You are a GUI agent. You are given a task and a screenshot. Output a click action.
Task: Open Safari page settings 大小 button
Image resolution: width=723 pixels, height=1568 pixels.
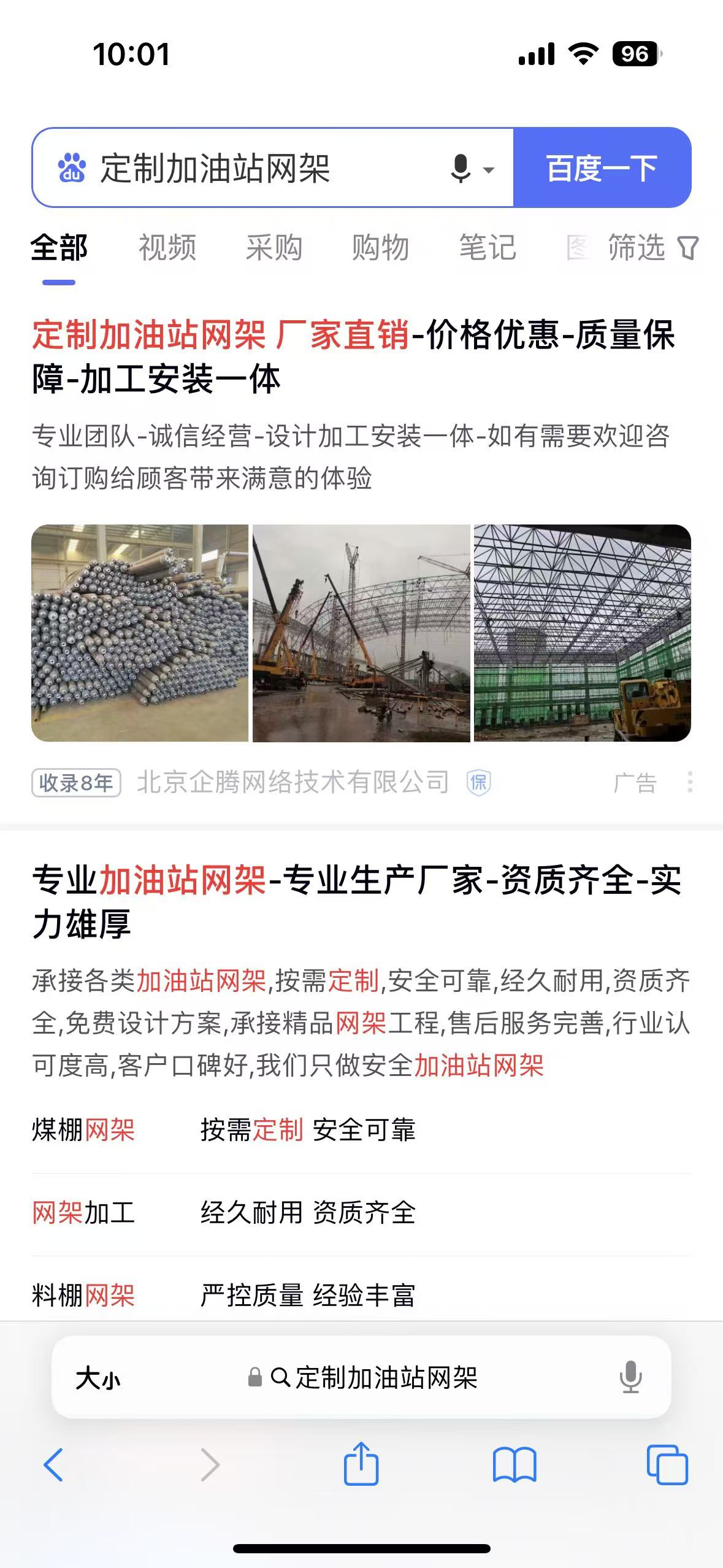click(98, 1378)
